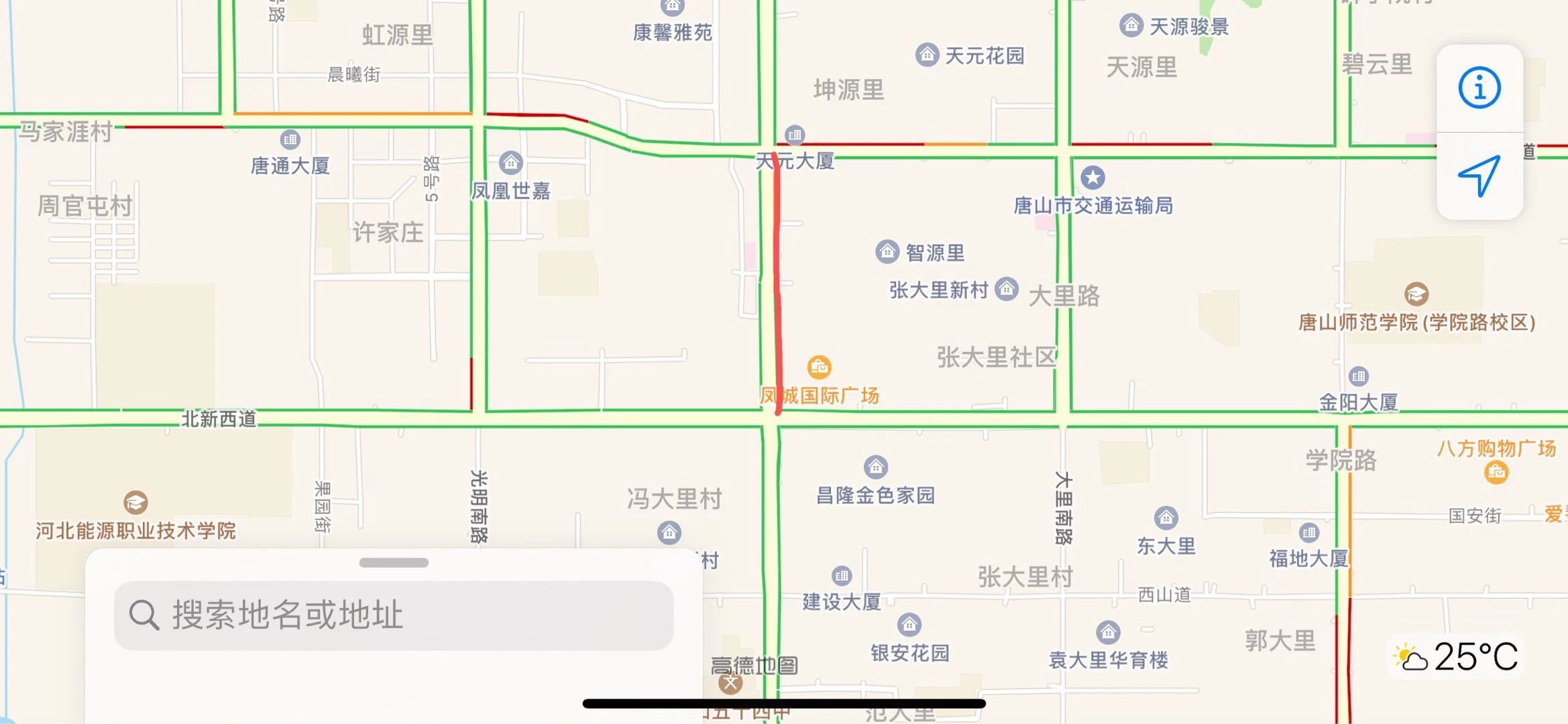
Task: Tap the 凤凰世嘉 residence marker
Action: (510, 162)
